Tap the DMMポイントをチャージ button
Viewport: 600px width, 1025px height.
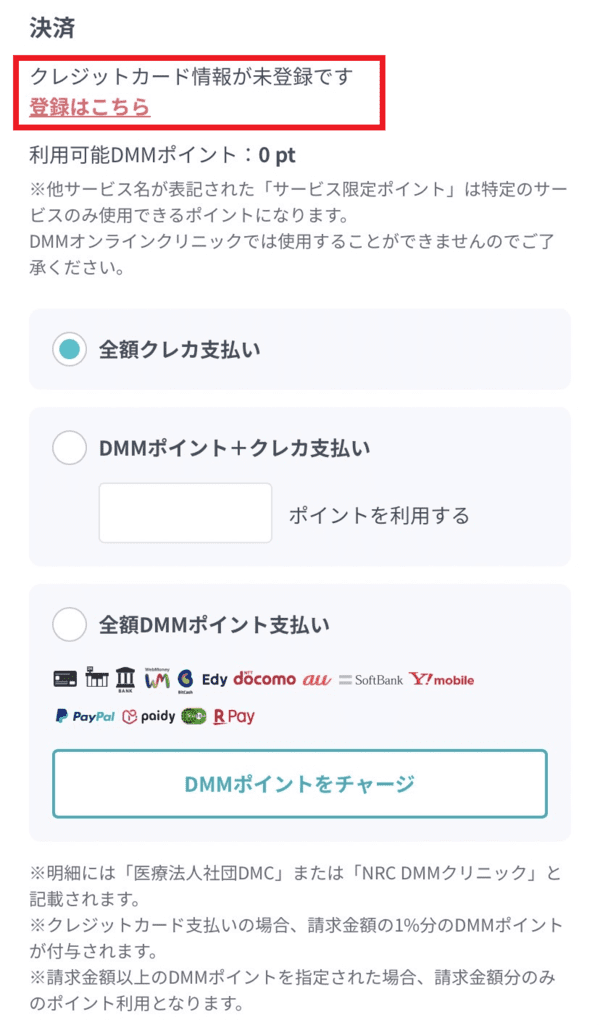299,783
